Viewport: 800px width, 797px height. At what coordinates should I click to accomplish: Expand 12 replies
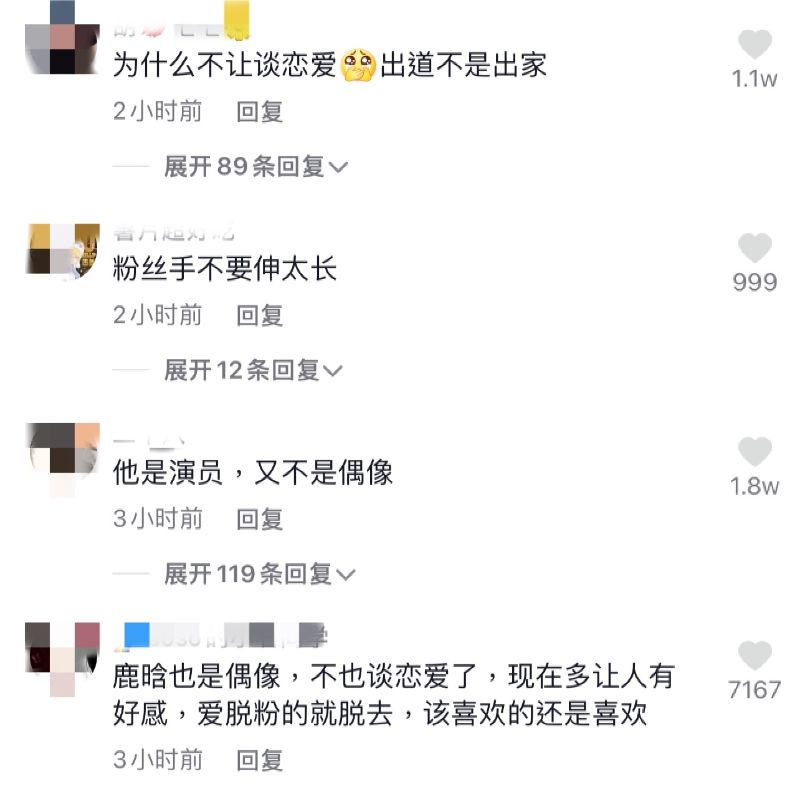click(253, 370)
